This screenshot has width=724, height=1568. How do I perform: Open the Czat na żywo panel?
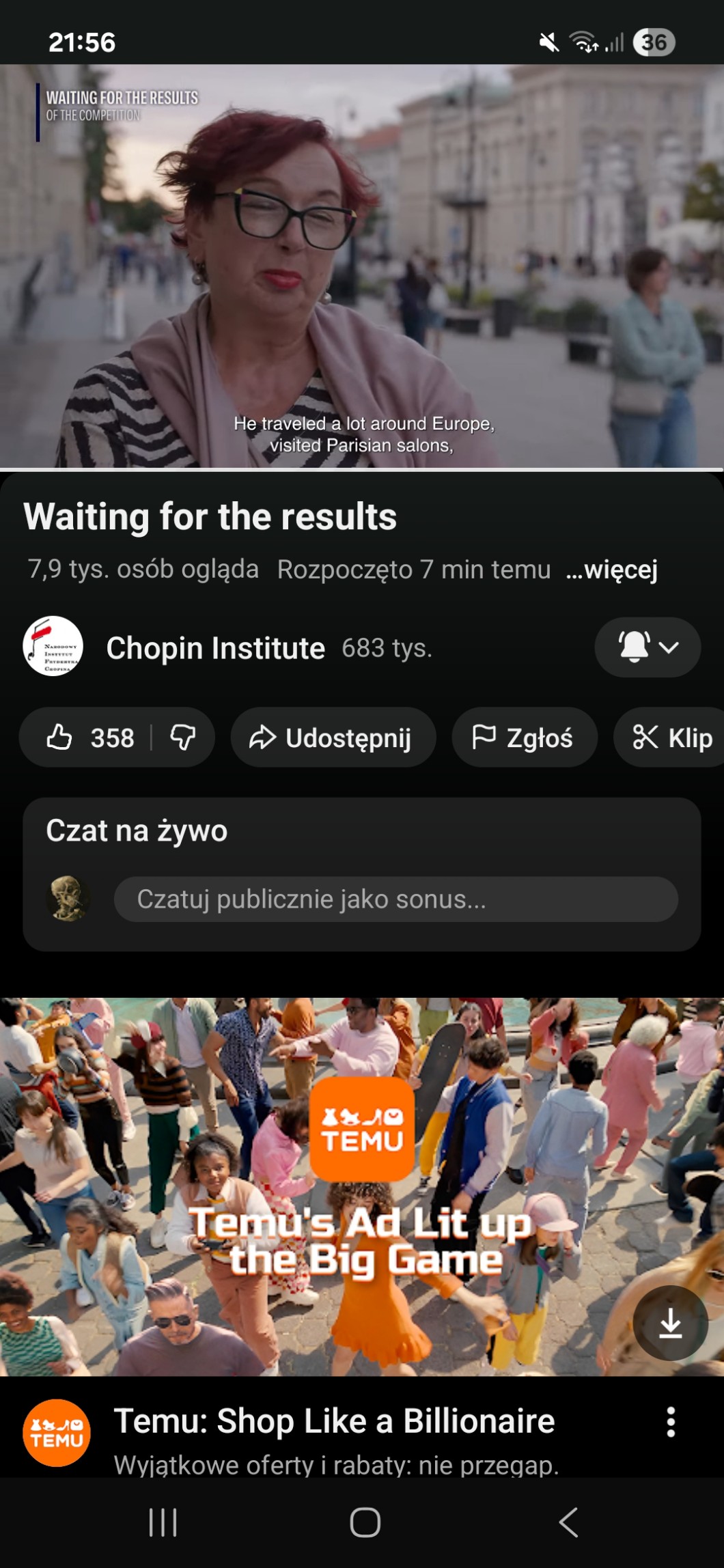coord(137,830)
